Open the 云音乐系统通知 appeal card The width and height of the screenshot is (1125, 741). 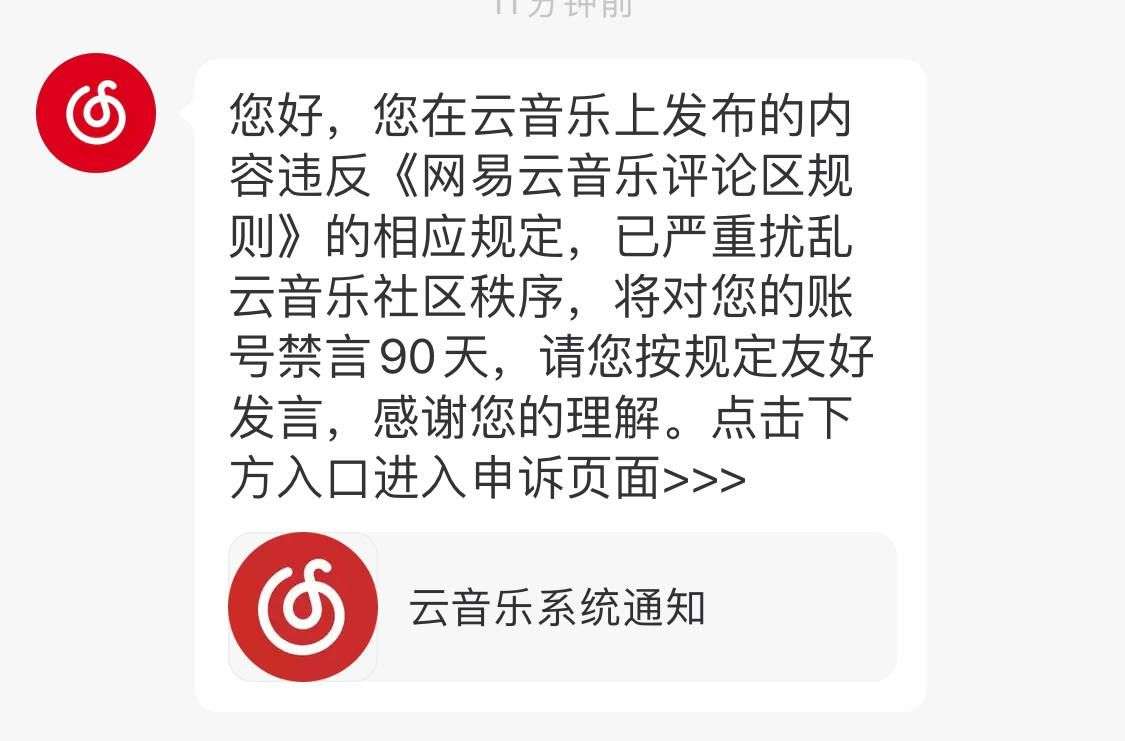(x=562, y=607)
